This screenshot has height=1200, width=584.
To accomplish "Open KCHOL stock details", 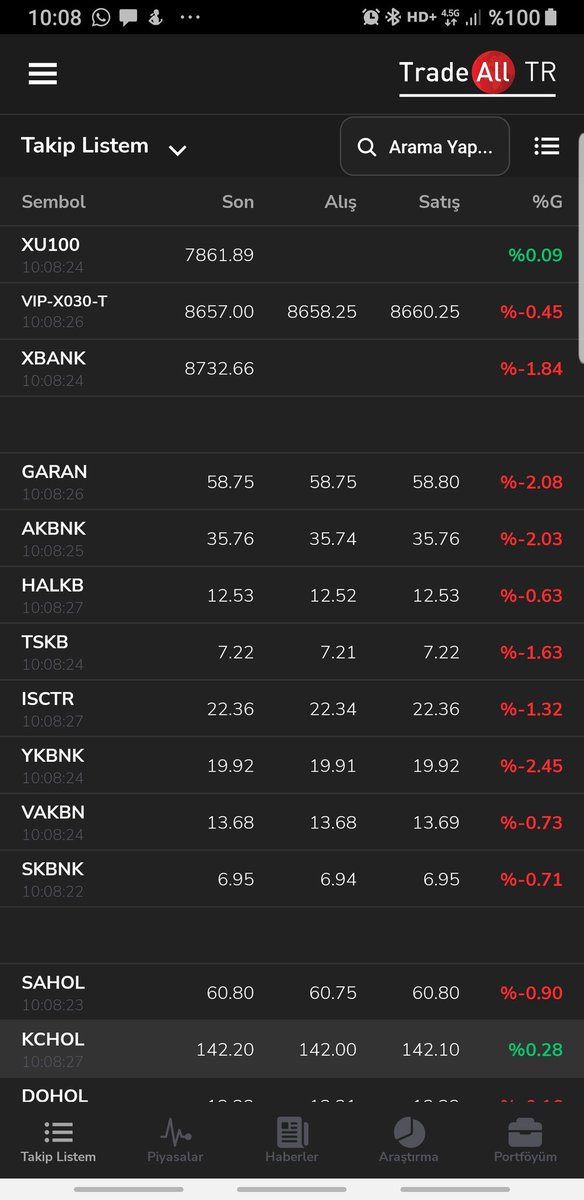I will click(292, 1049).
